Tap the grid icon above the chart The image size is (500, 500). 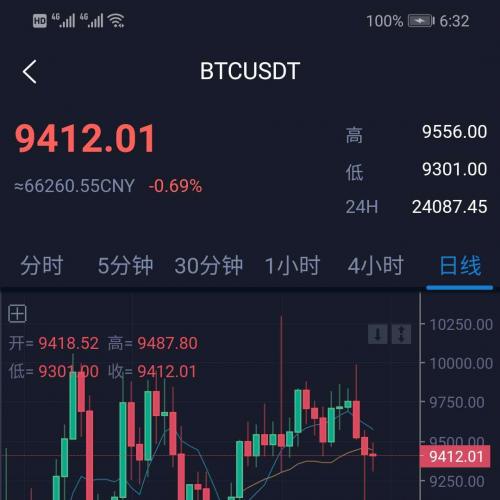coord(17,313)
